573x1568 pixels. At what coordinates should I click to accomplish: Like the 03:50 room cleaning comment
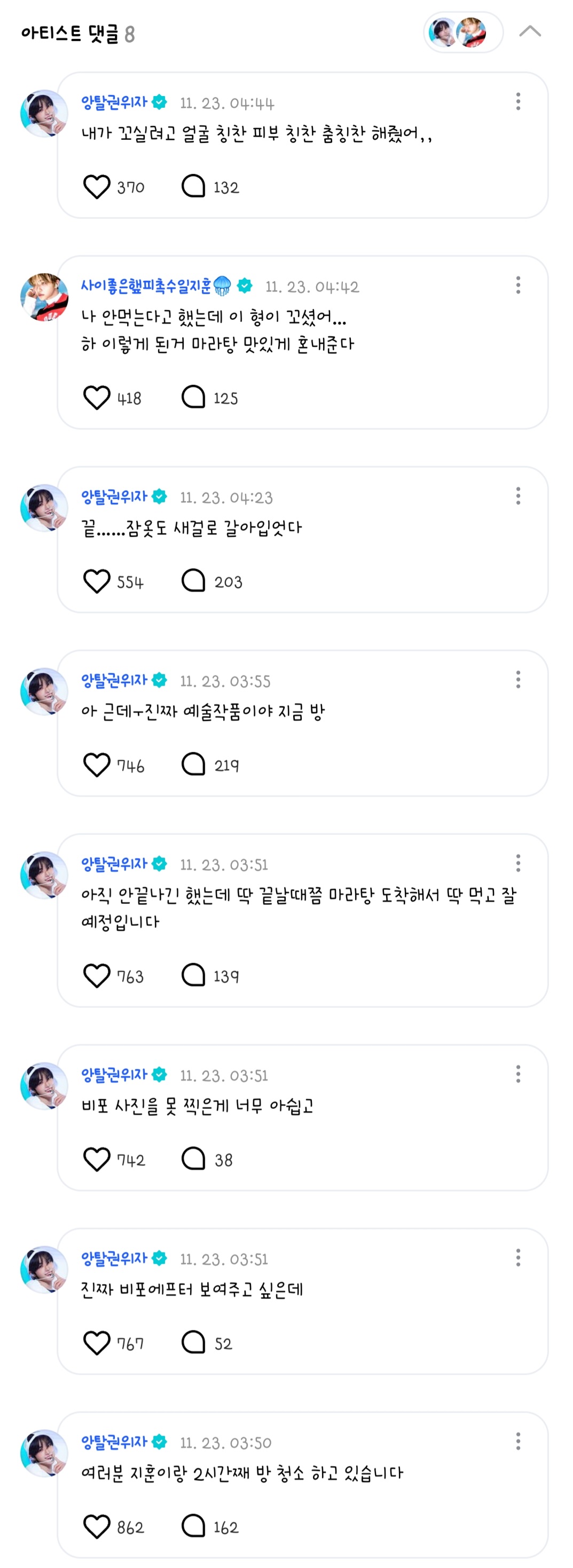[x=97, y=1526]
